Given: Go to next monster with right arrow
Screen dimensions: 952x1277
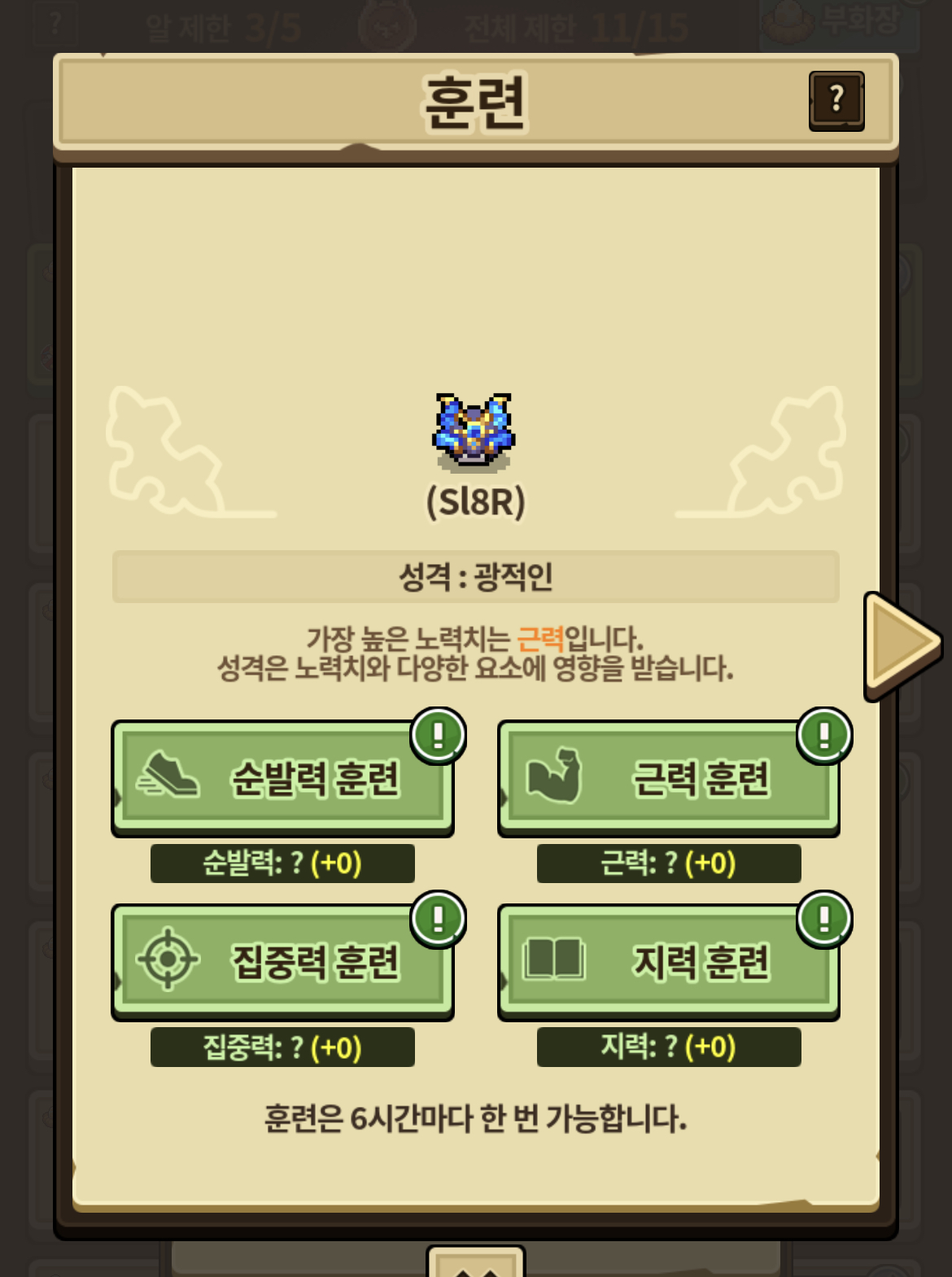Looking at the screenshot, I should (903, 645).
